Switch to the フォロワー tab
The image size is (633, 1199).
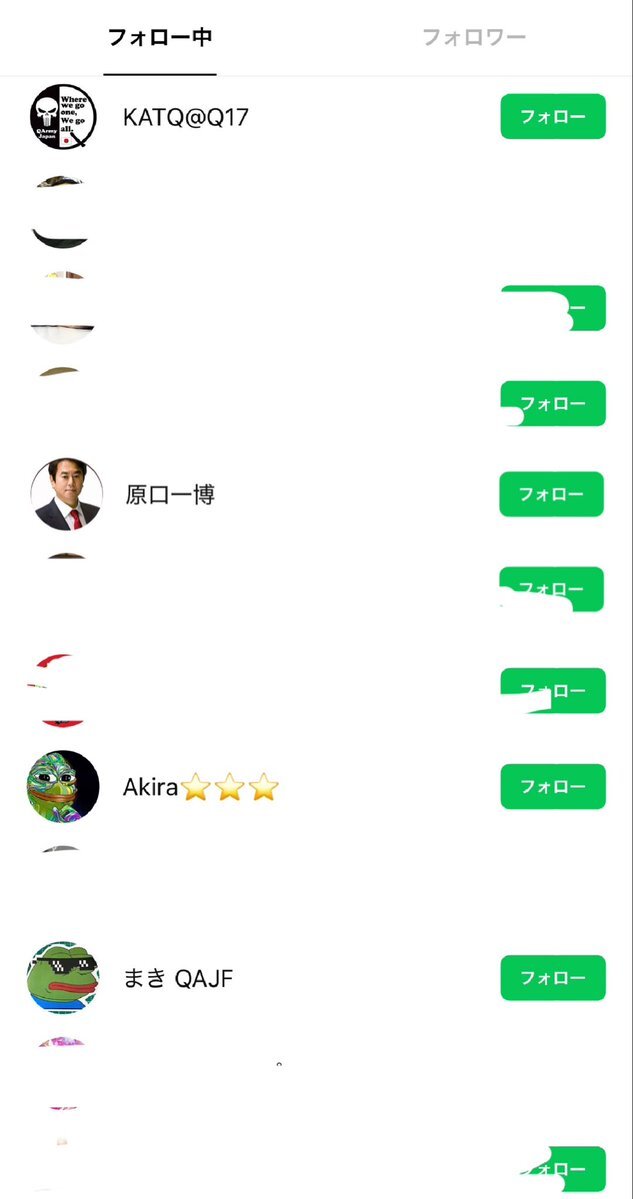(x=473, y=38)
